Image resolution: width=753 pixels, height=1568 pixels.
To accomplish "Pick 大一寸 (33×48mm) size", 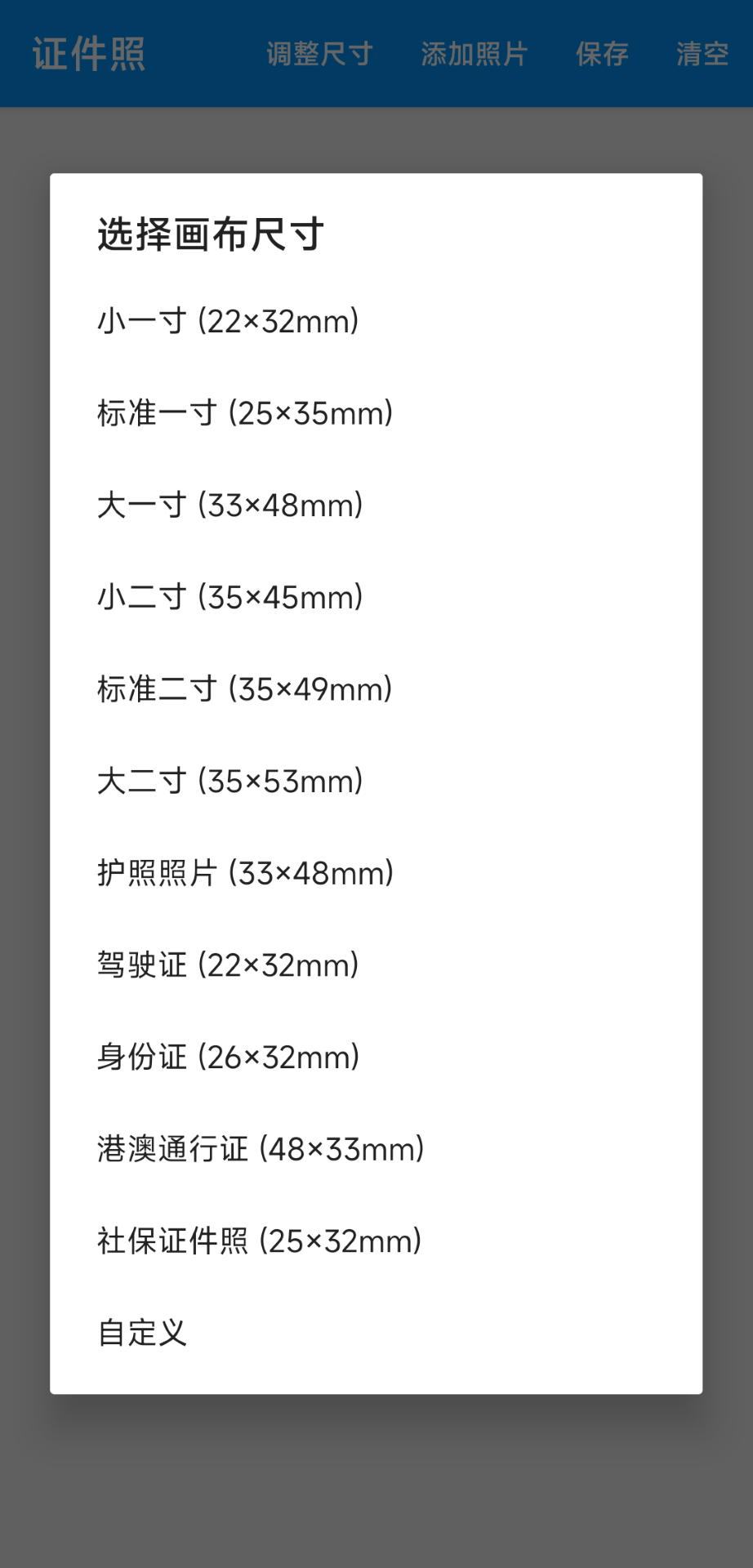I will [230, 505].
